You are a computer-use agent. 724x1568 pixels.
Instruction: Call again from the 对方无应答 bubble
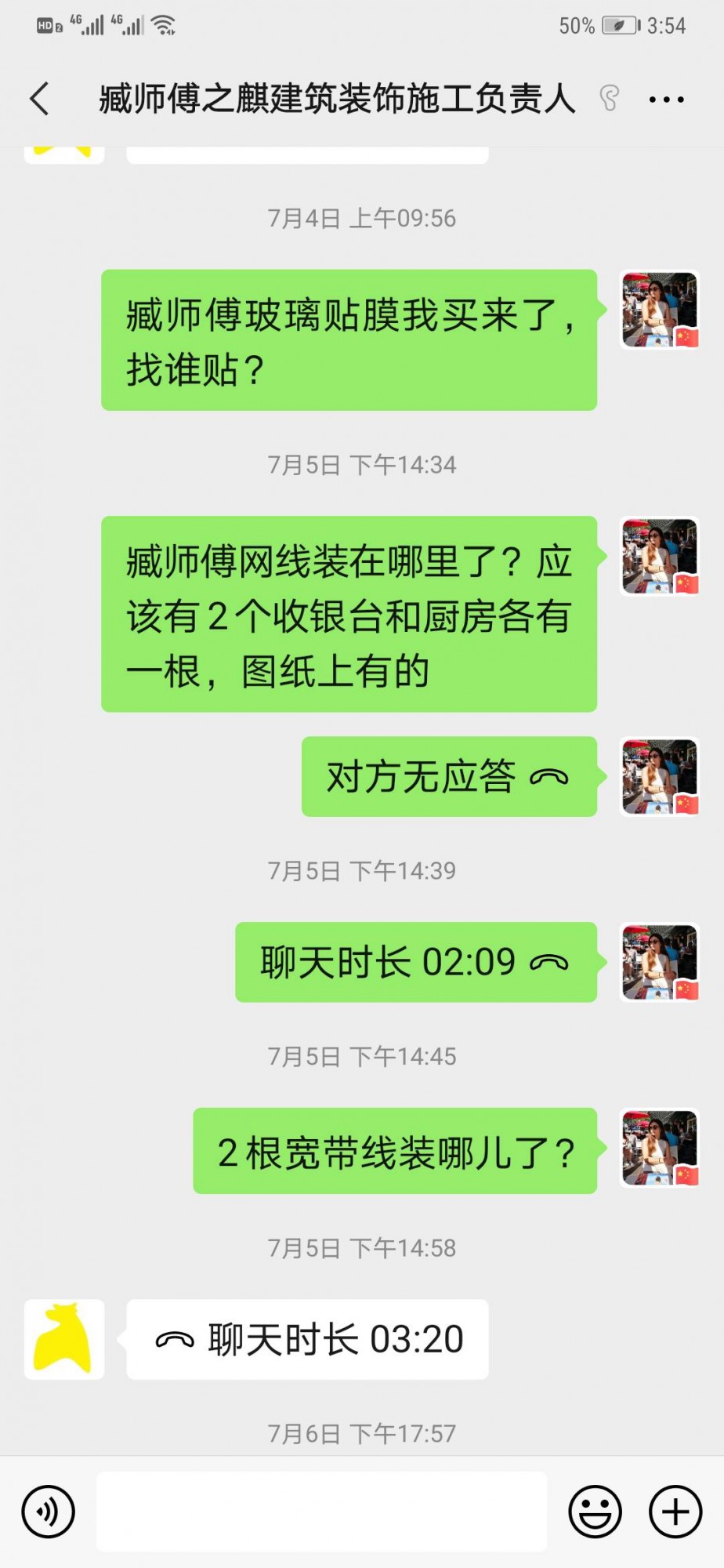coord(448,777)
